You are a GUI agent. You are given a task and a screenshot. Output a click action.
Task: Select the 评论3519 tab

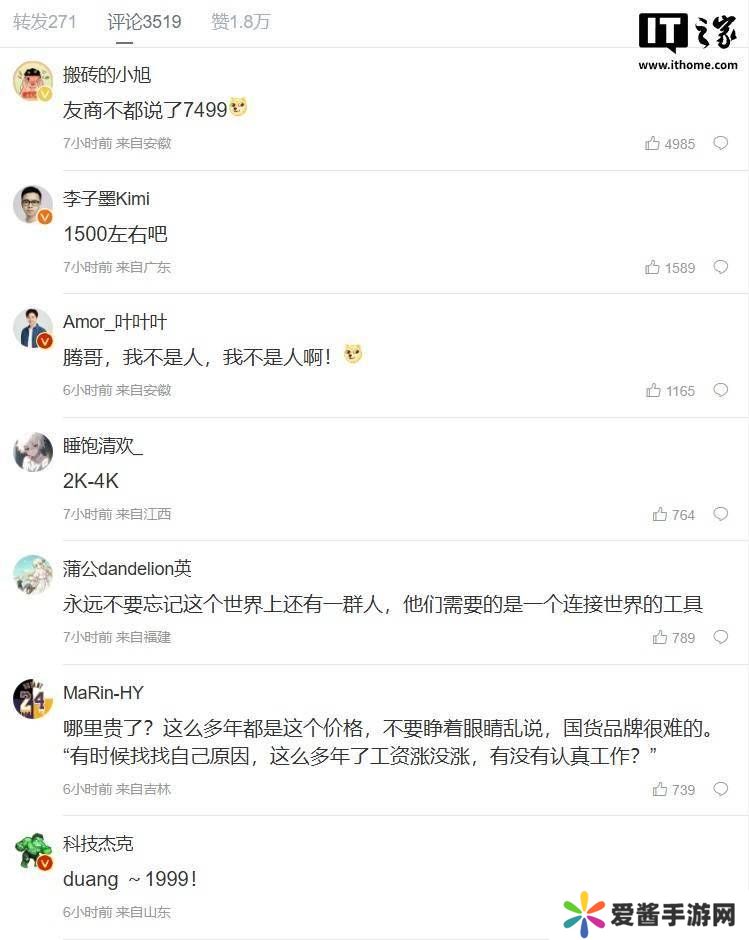click(144, 21)
